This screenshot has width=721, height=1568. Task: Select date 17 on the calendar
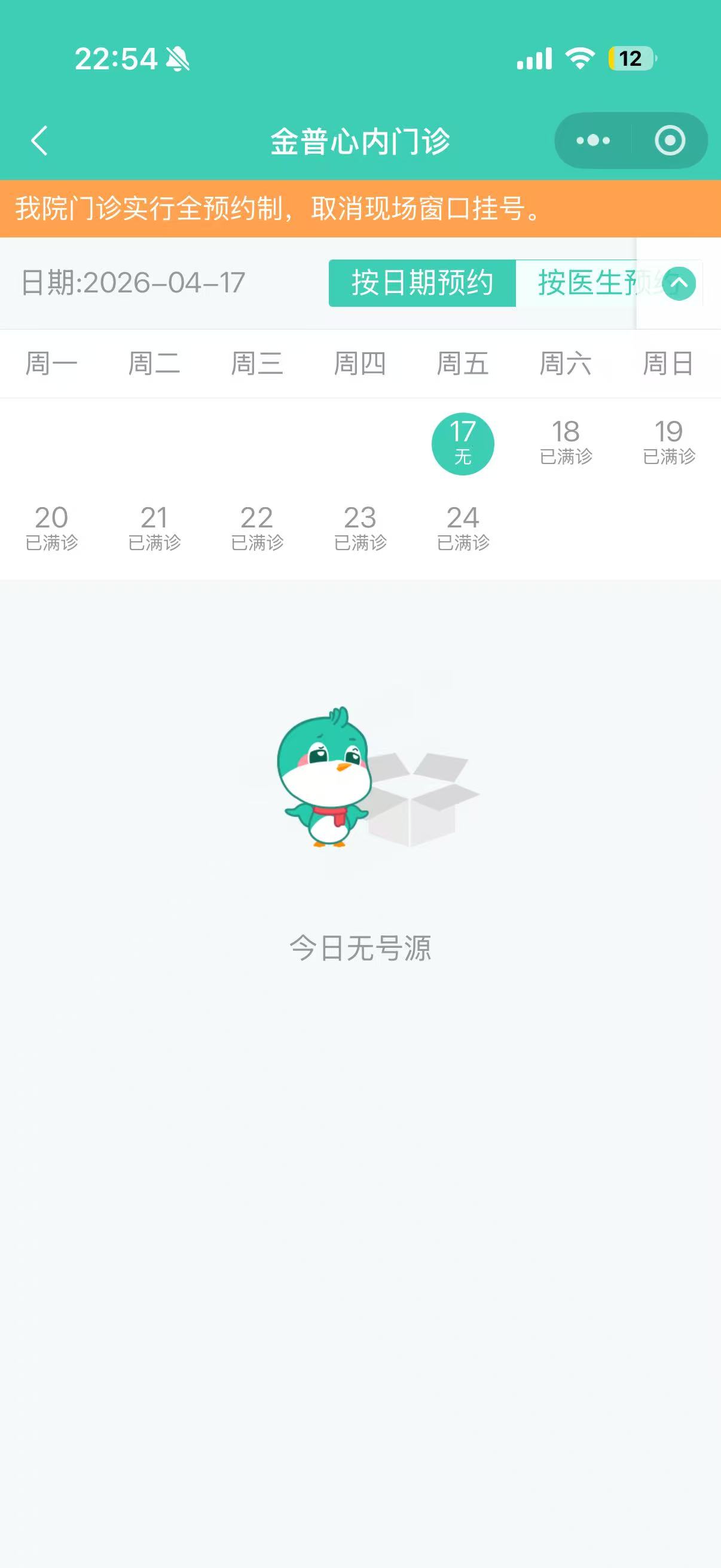[x=462, y=443]
